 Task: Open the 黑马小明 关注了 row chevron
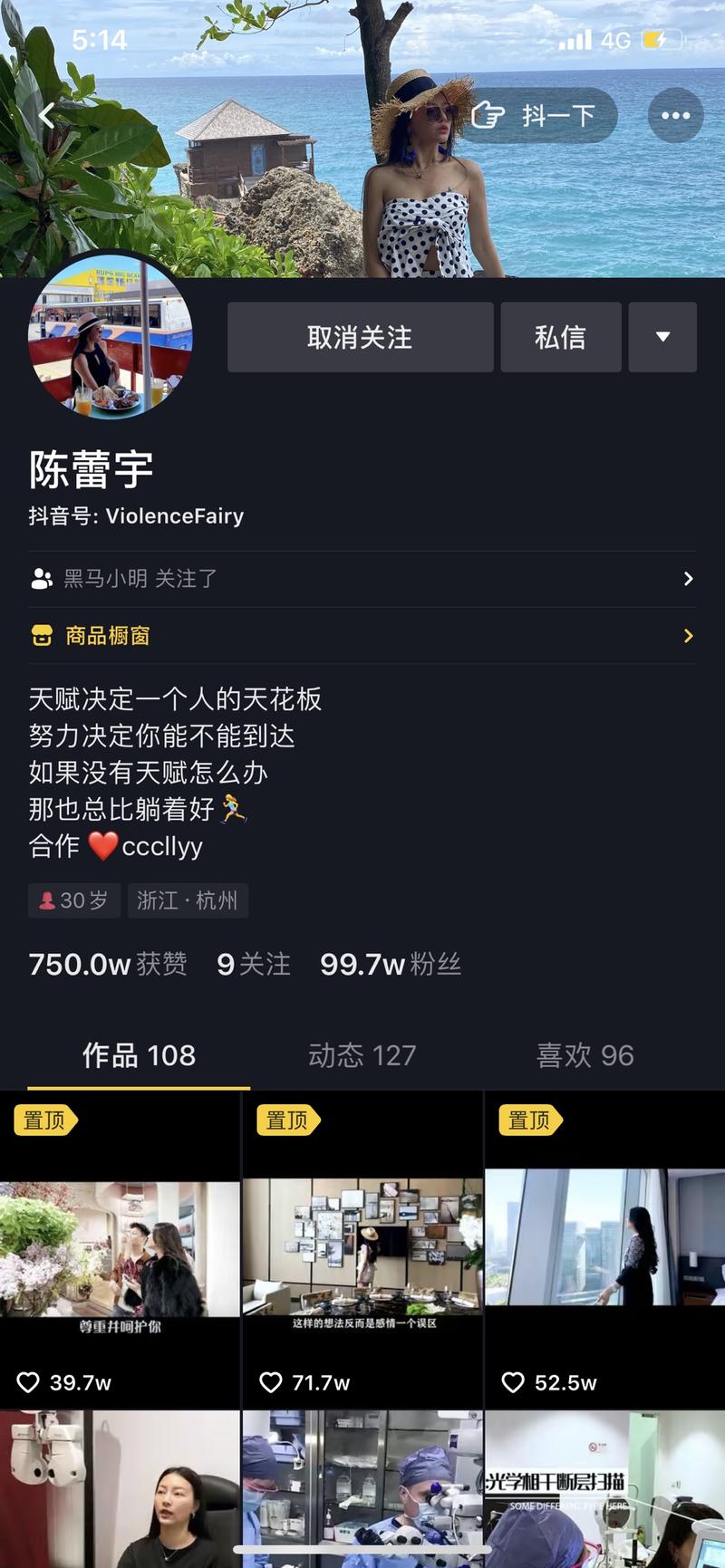point(690,578)
